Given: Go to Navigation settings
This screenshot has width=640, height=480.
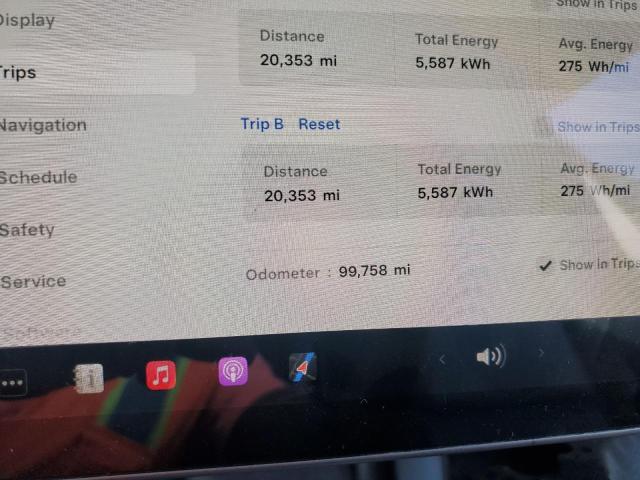Looking at the screenshot, I should pos(43,126).
